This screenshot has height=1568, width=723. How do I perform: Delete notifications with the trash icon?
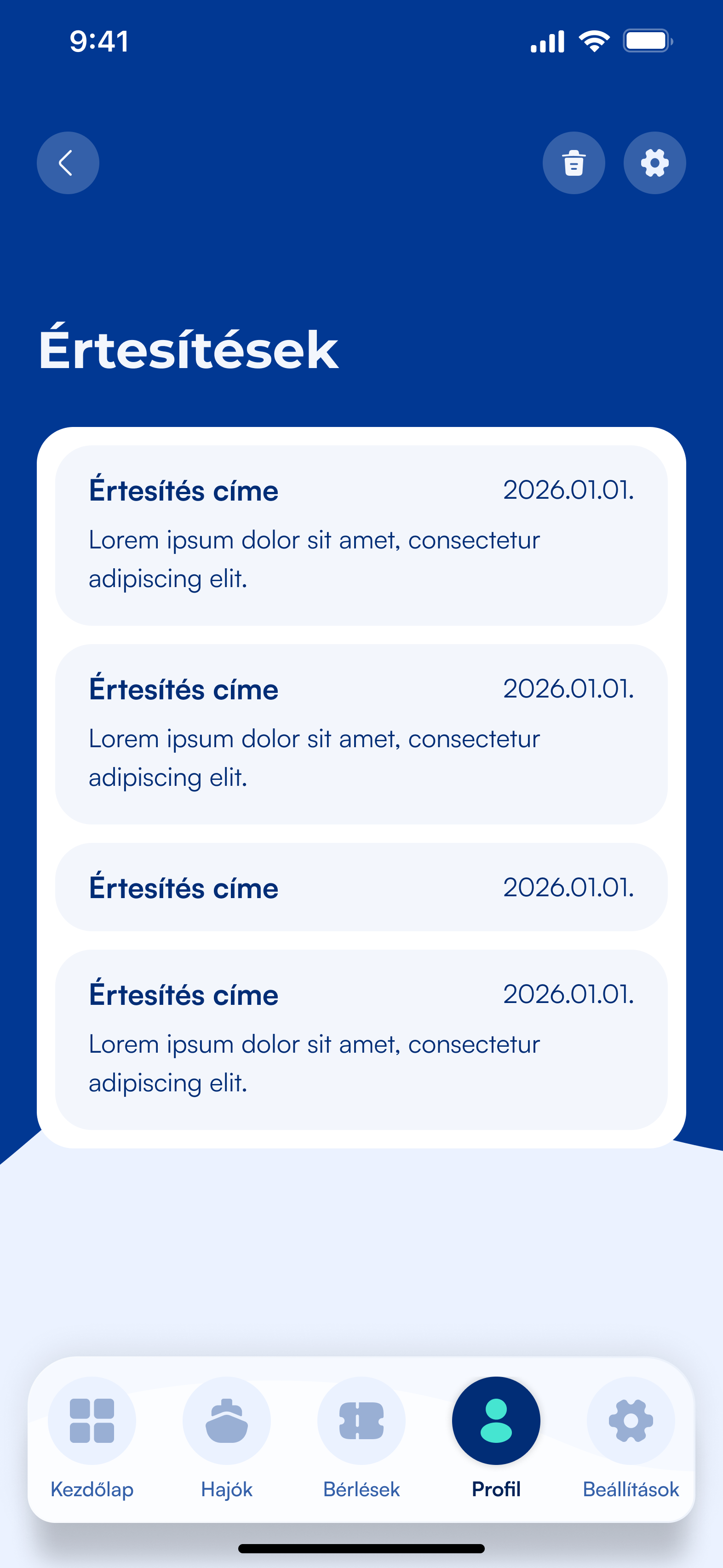point(573,162)
